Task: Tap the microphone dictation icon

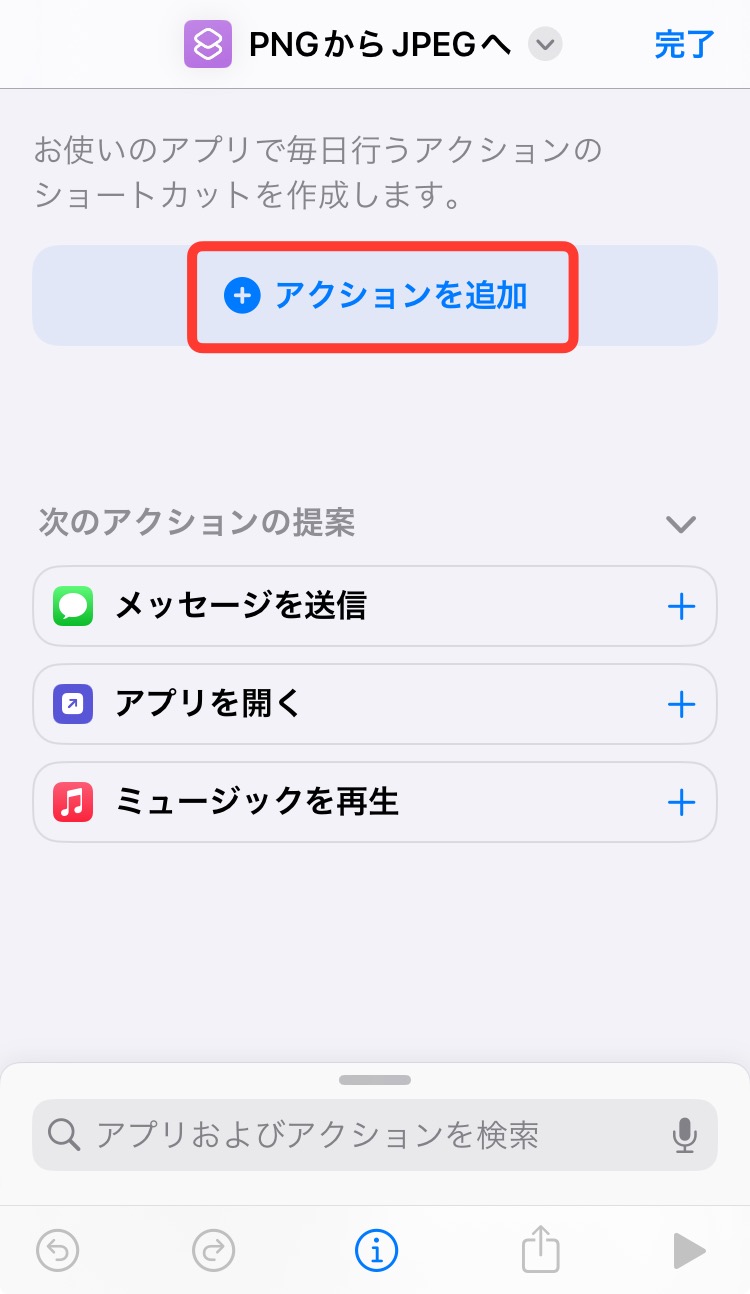Action: 684,1135
